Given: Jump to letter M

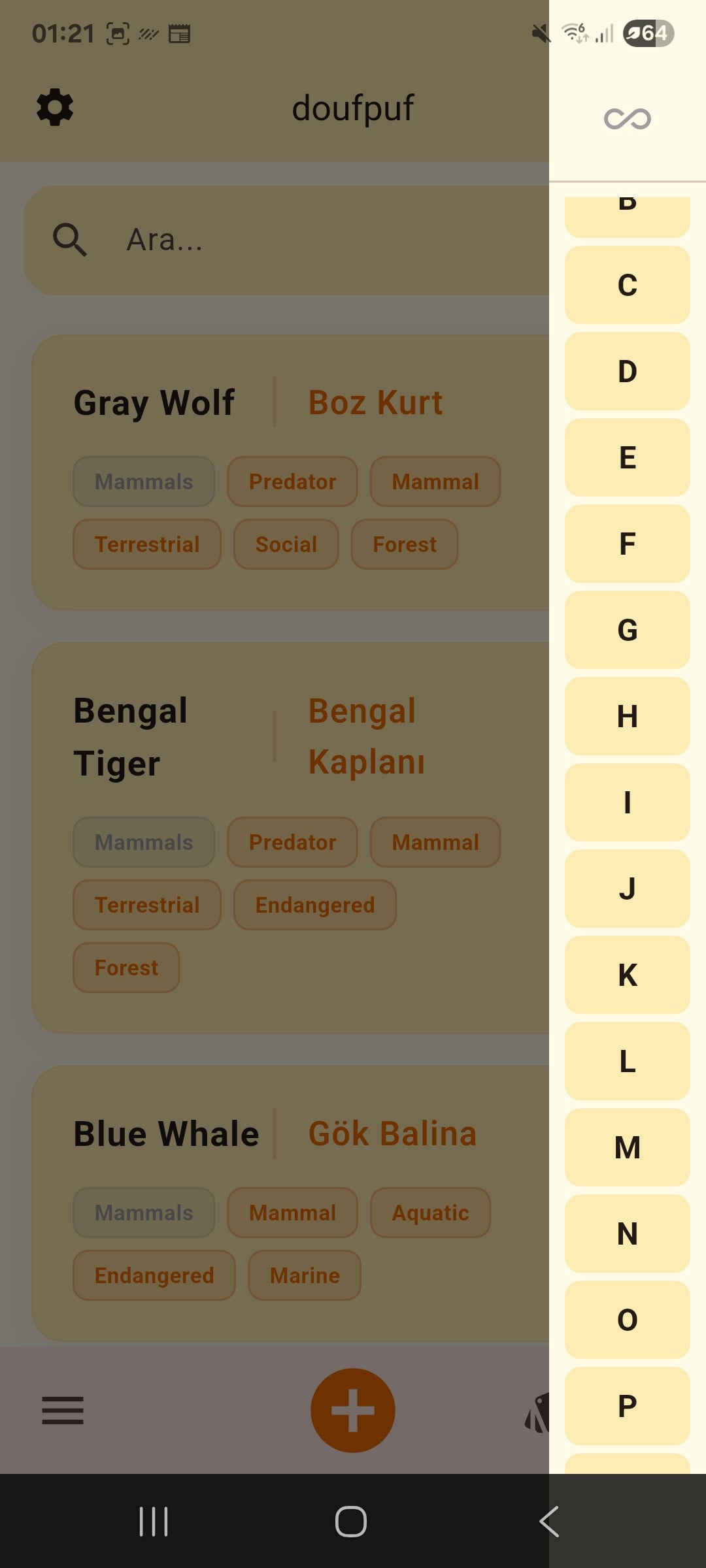Looking at the screenshot, I should (x=627, y=1147).
